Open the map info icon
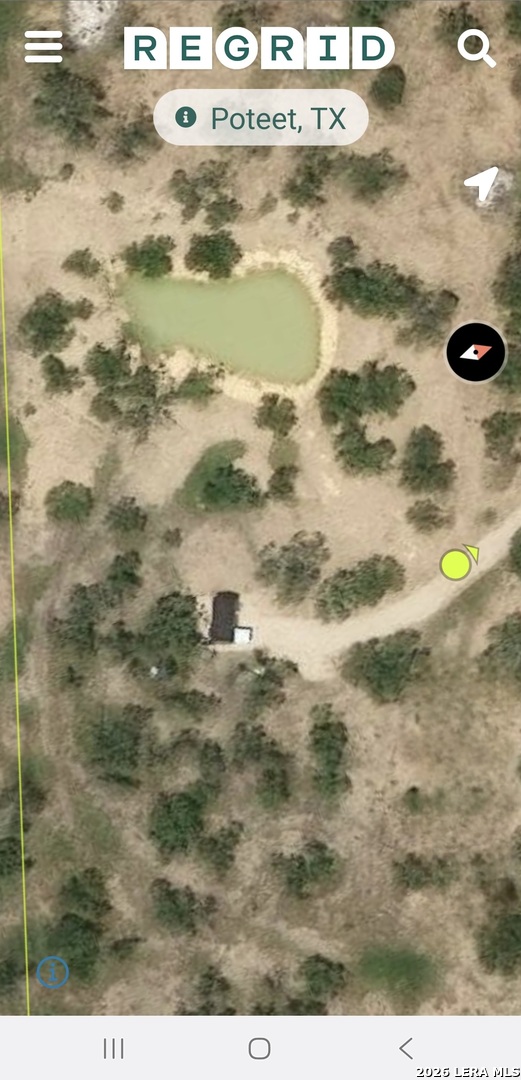 click(x=53, y=973)
